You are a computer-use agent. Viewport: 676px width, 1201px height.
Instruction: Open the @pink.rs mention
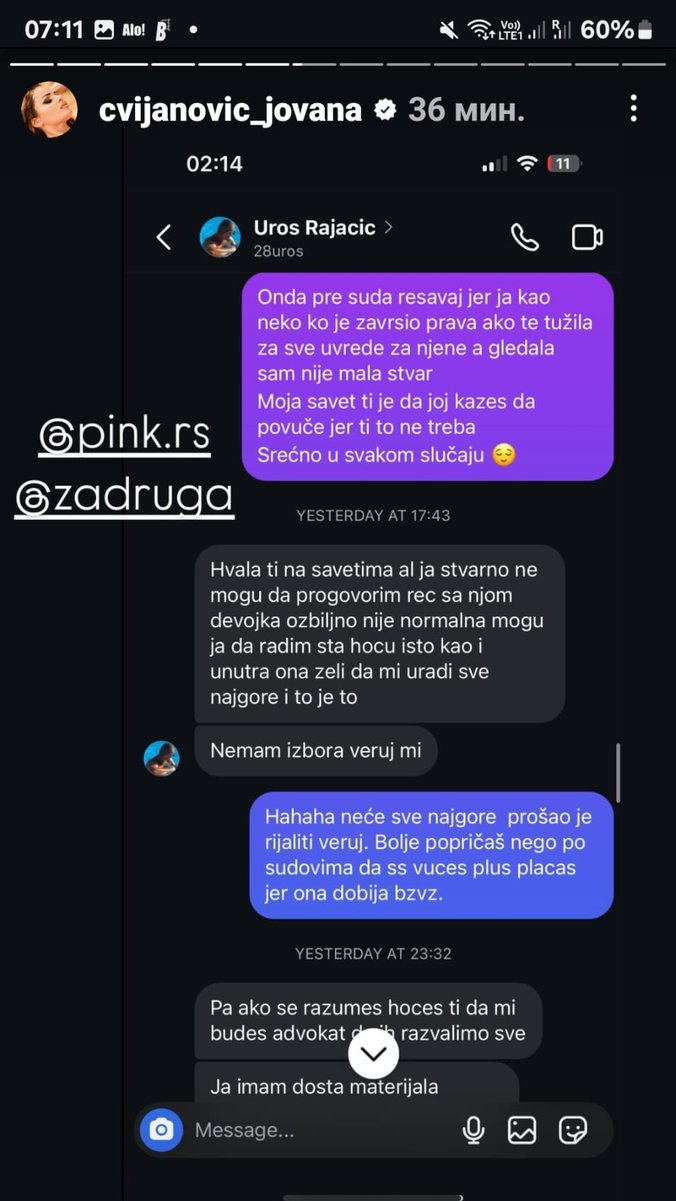pos(124,435)
